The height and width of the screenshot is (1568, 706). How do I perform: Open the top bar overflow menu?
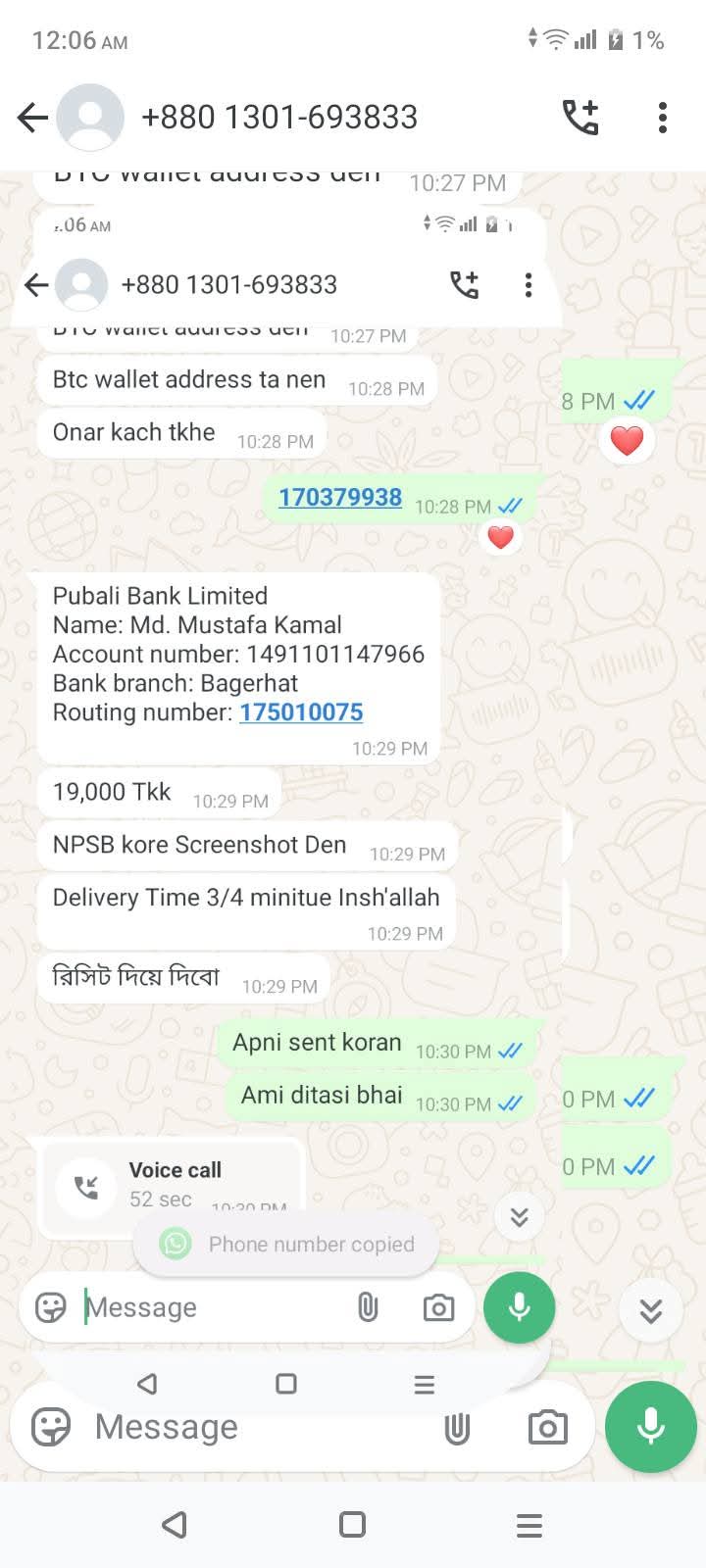pyautogui.click(x=663, y=118)
